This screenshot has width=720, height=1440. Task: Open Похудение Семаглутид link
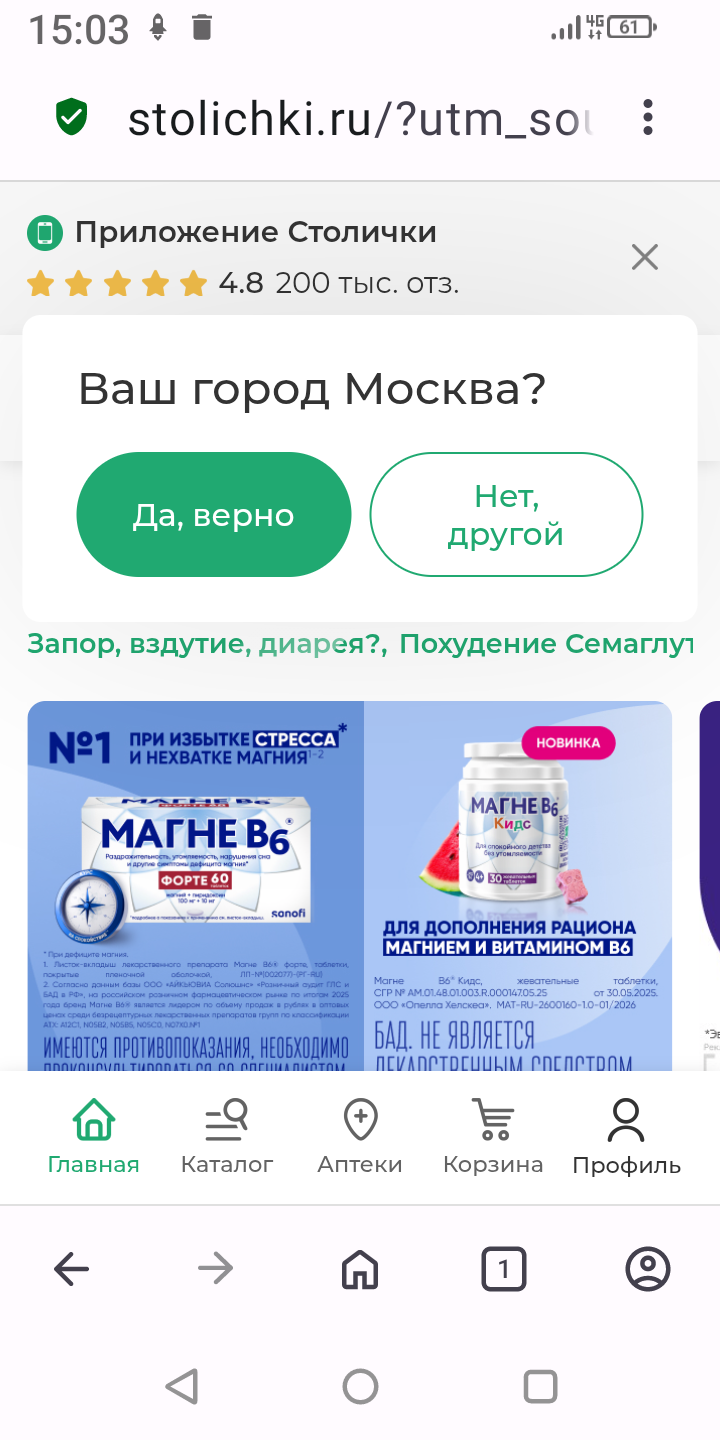pyautogui.click(x=546, y=644)
